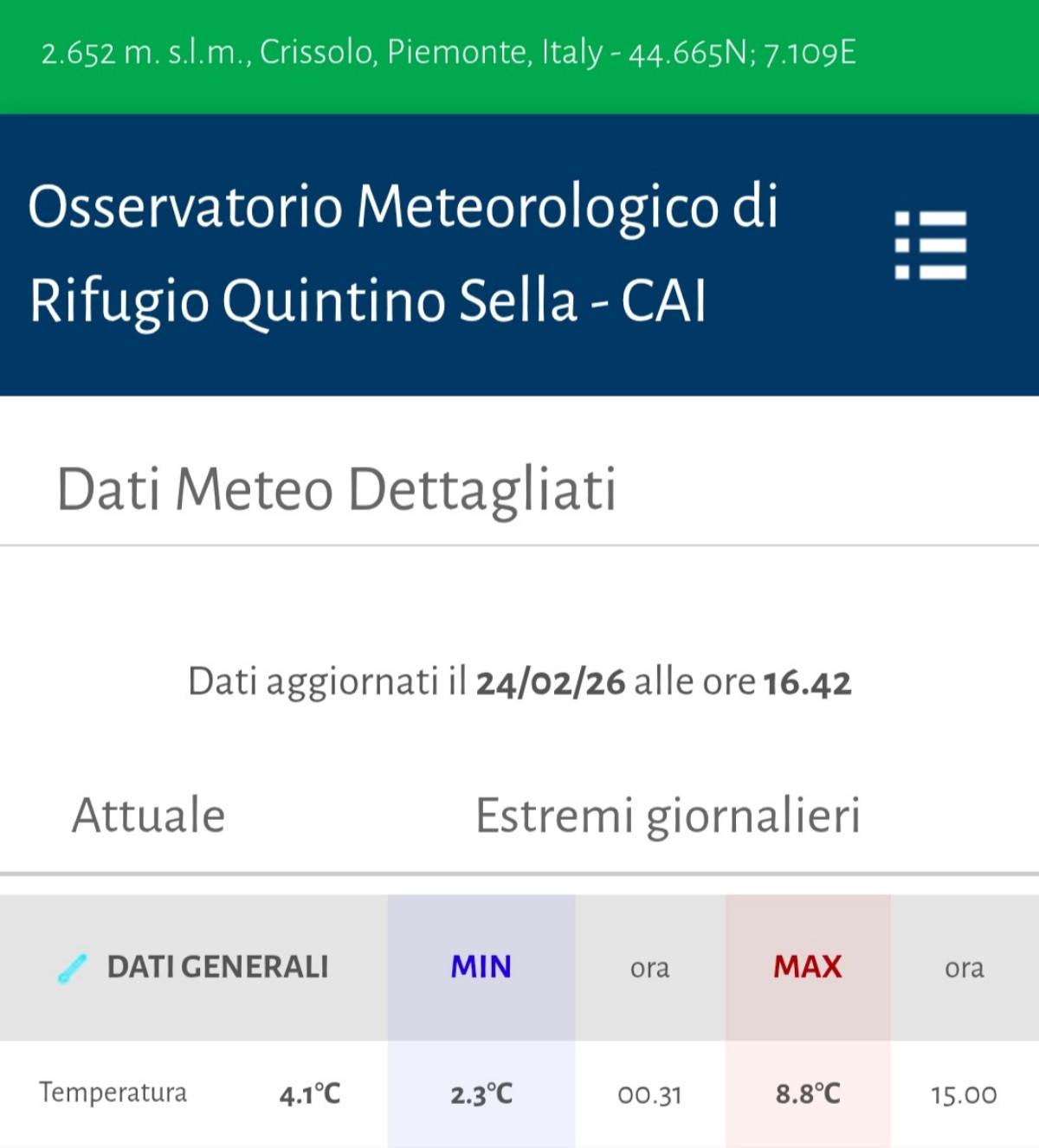Click the ora value 15.00 for MAX
1039x1148 pixels.
coord(959,1093)
